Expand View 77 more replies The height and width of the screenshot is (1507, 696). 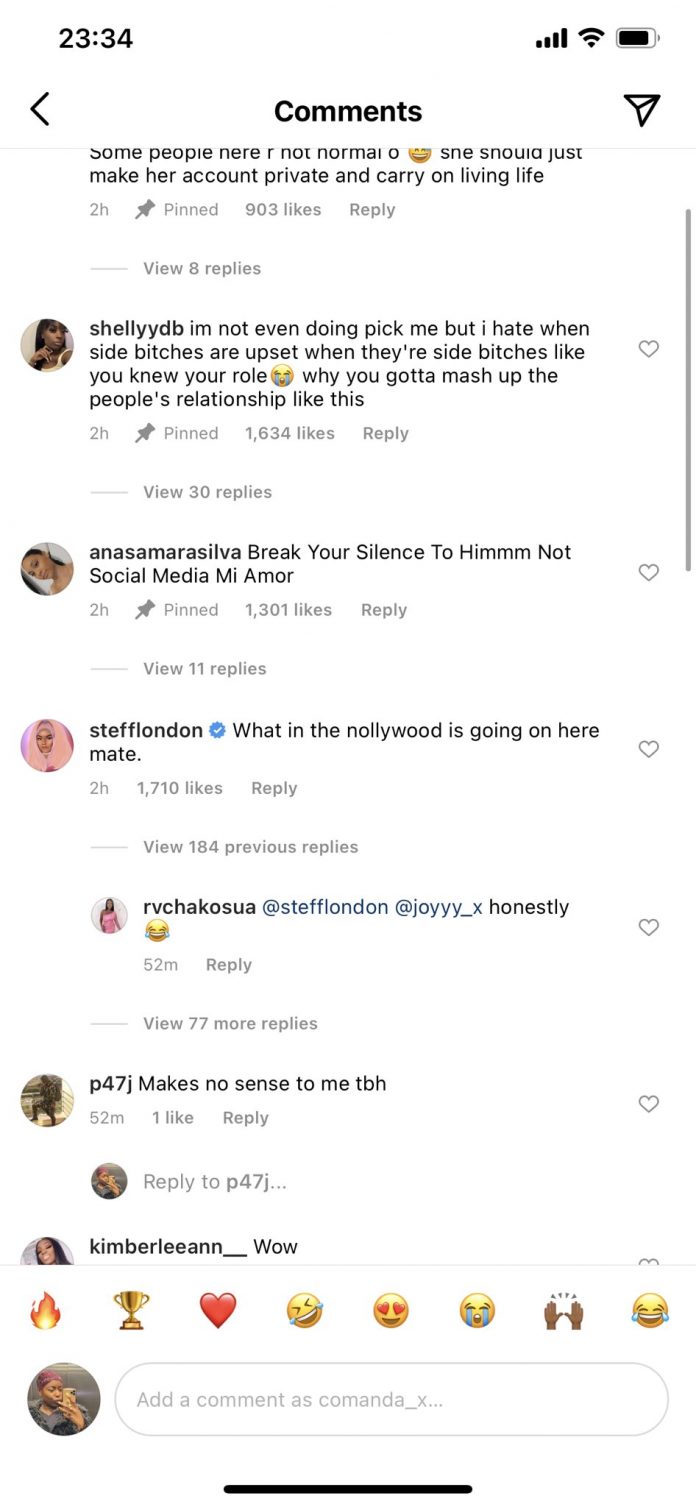(230, 1024)
